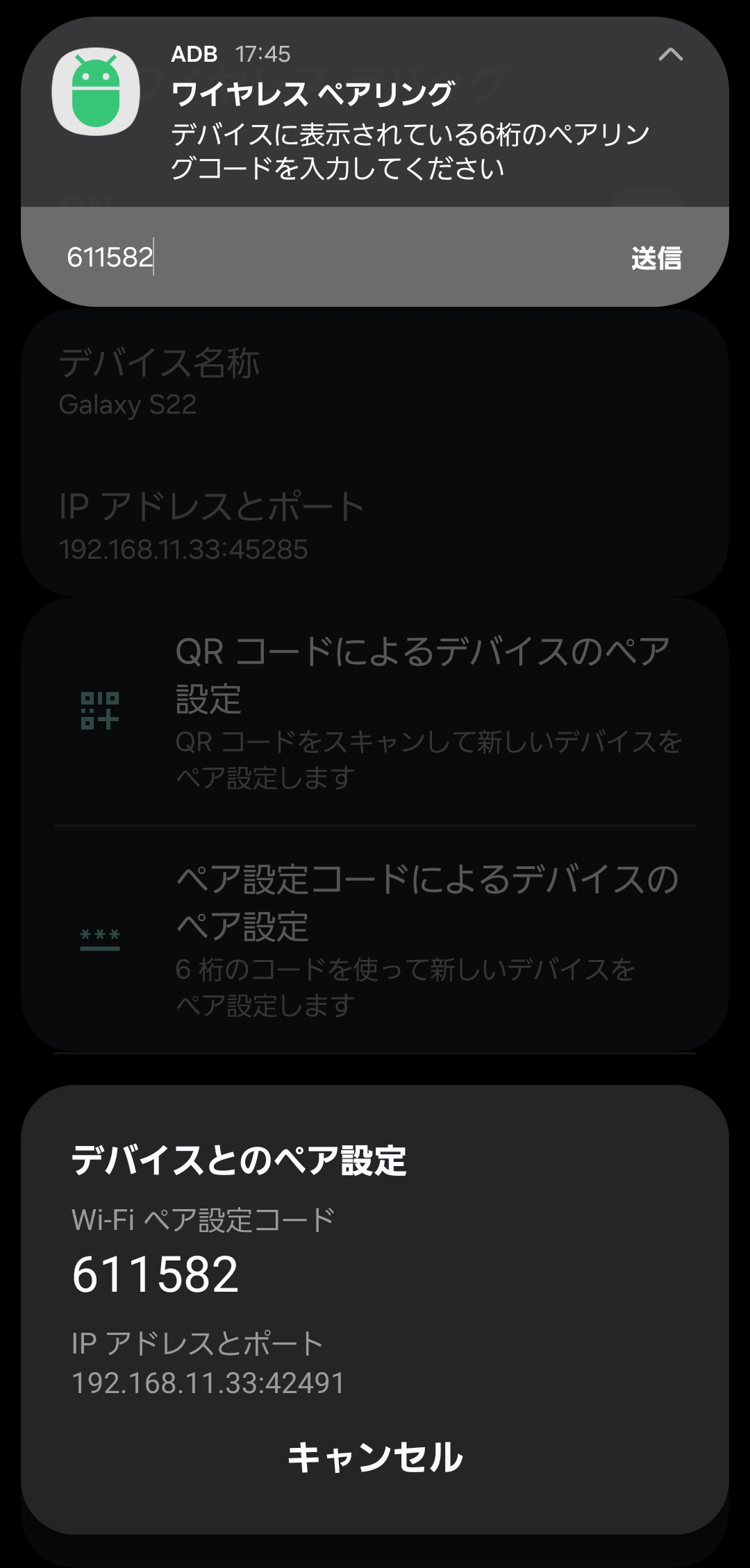This screenshot has height=1568, width=750.
Task: Tap the IP アドレスとポート value in the pairing dialog
Action: tap(208, 1381)
